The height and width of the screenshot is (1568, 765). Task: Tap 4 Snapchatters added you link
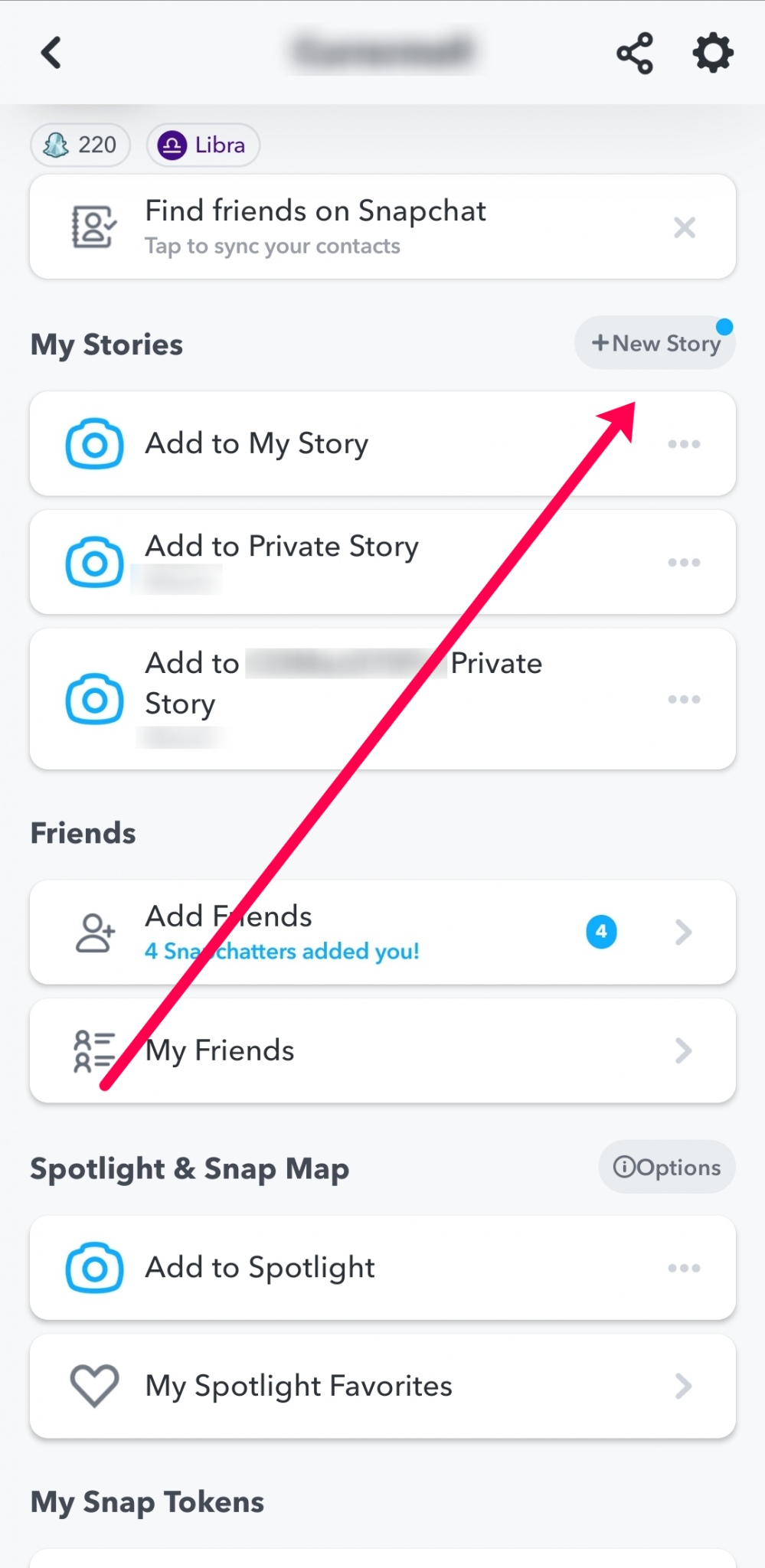(282, 951)
